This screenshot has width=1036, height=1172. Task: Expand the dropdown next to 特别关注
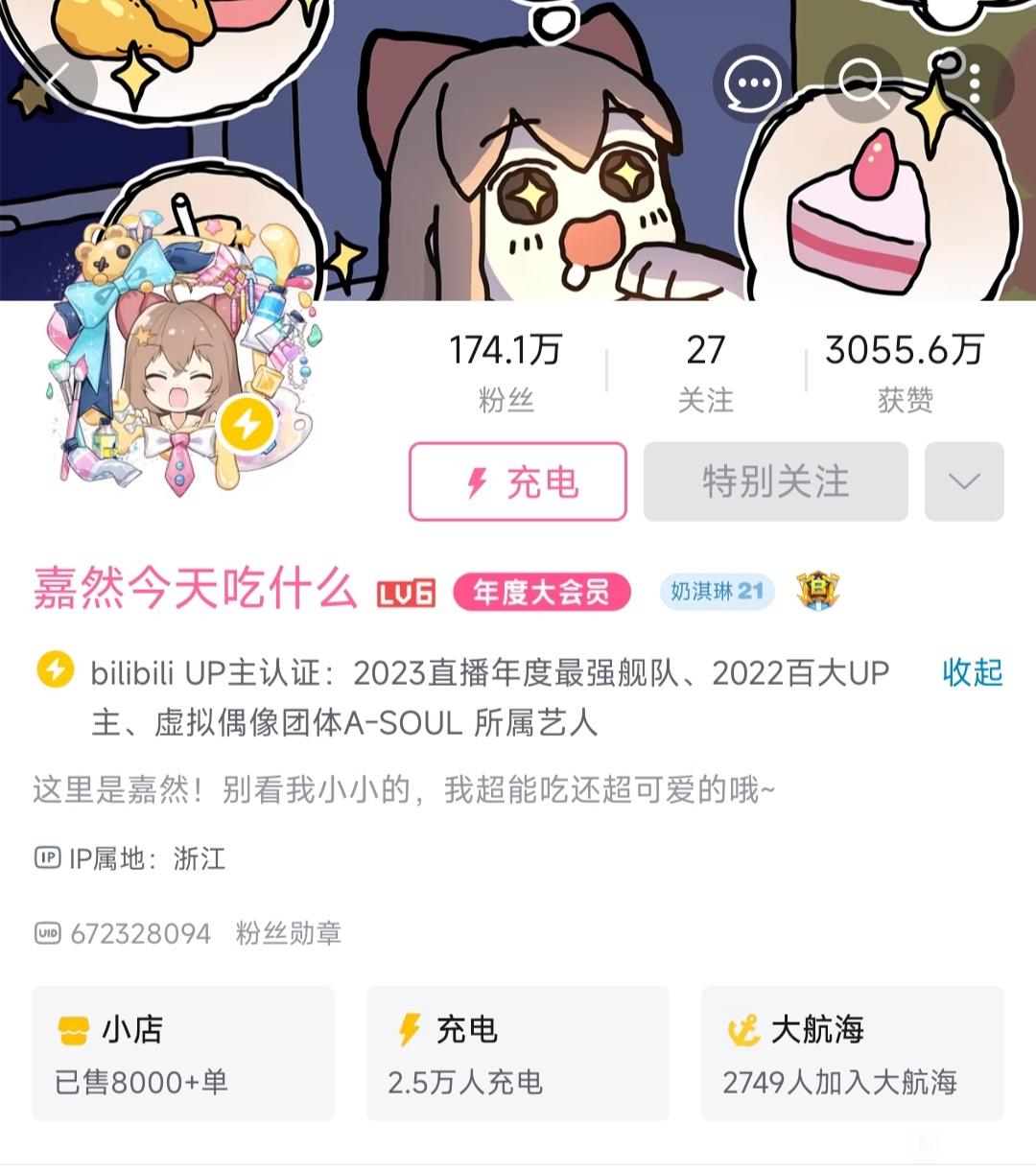coord(964,481)
